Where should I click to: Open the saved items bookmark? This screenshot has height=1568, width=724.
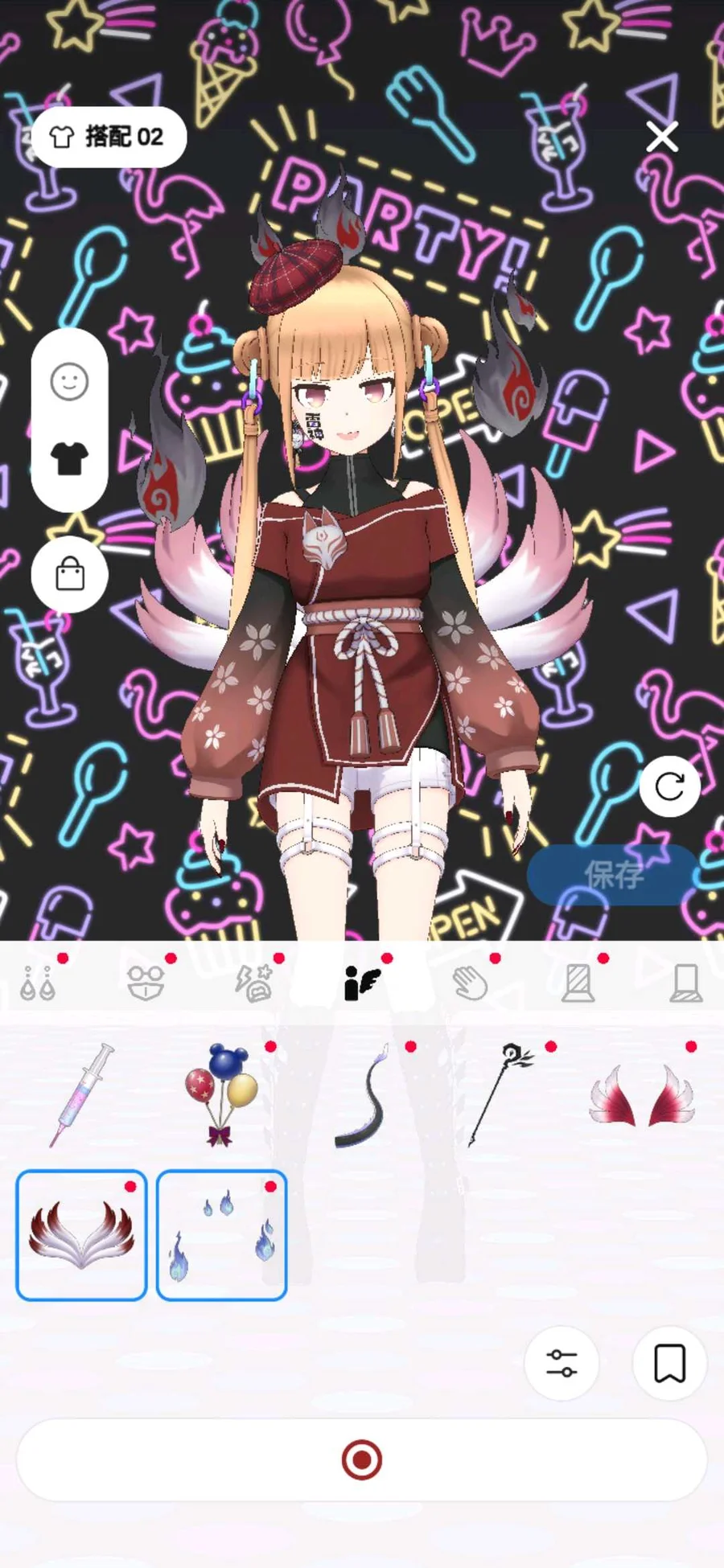(669, 1363)
